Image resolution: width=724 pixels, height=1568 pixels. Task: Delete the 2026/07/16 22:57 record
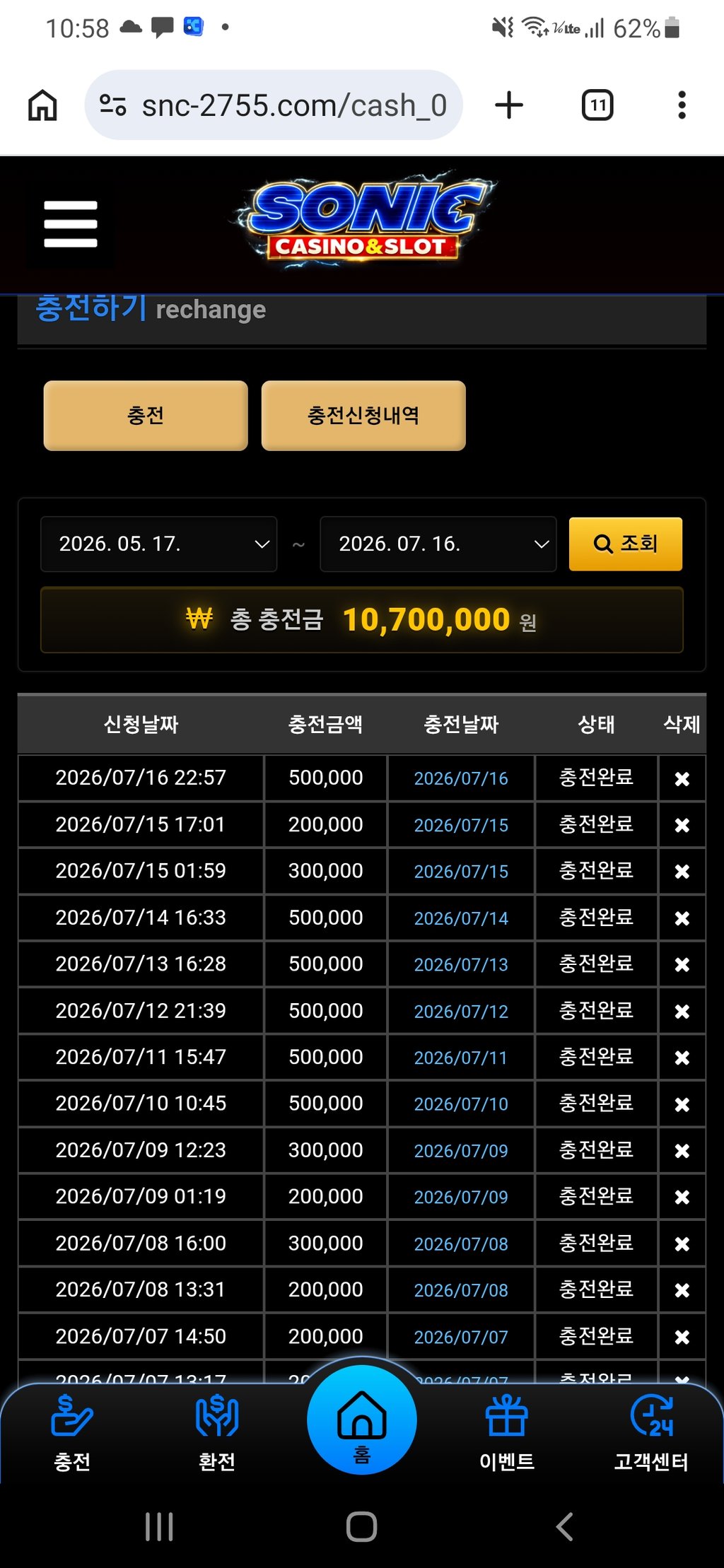tap(682, 778)
